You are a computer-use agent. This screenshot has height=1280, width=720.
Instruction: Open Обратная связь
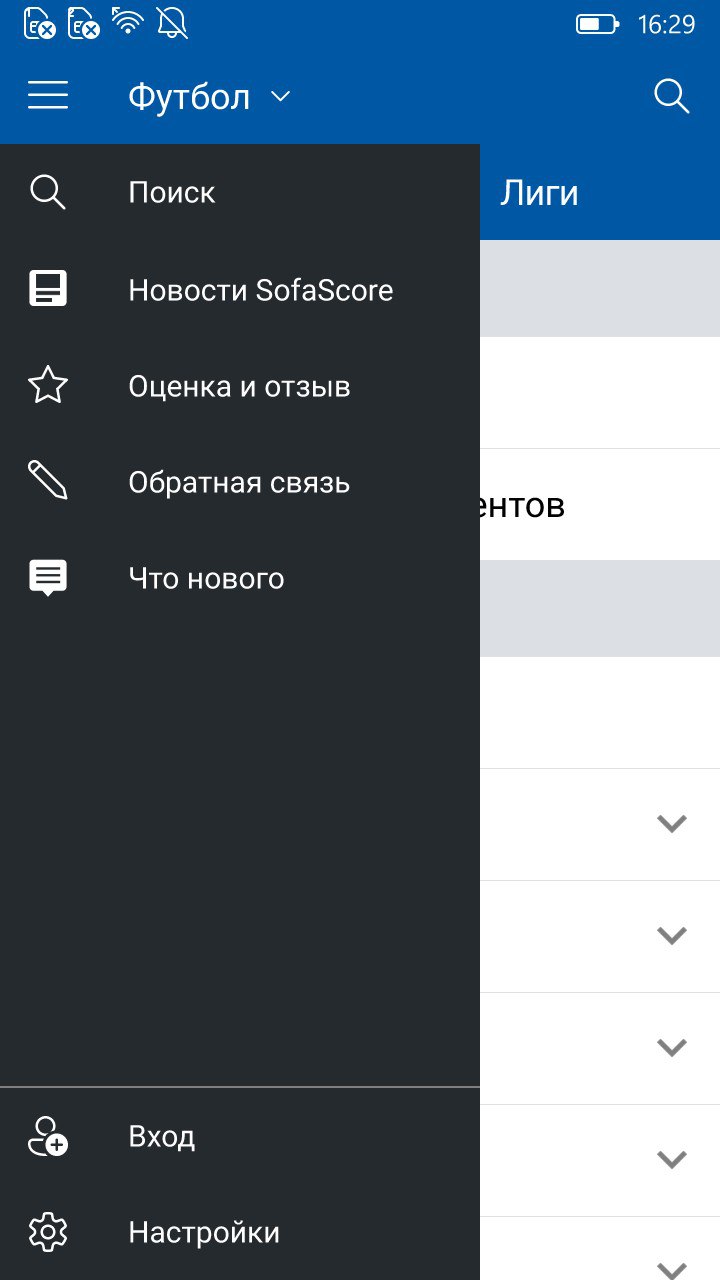click(x=239, y=483)
